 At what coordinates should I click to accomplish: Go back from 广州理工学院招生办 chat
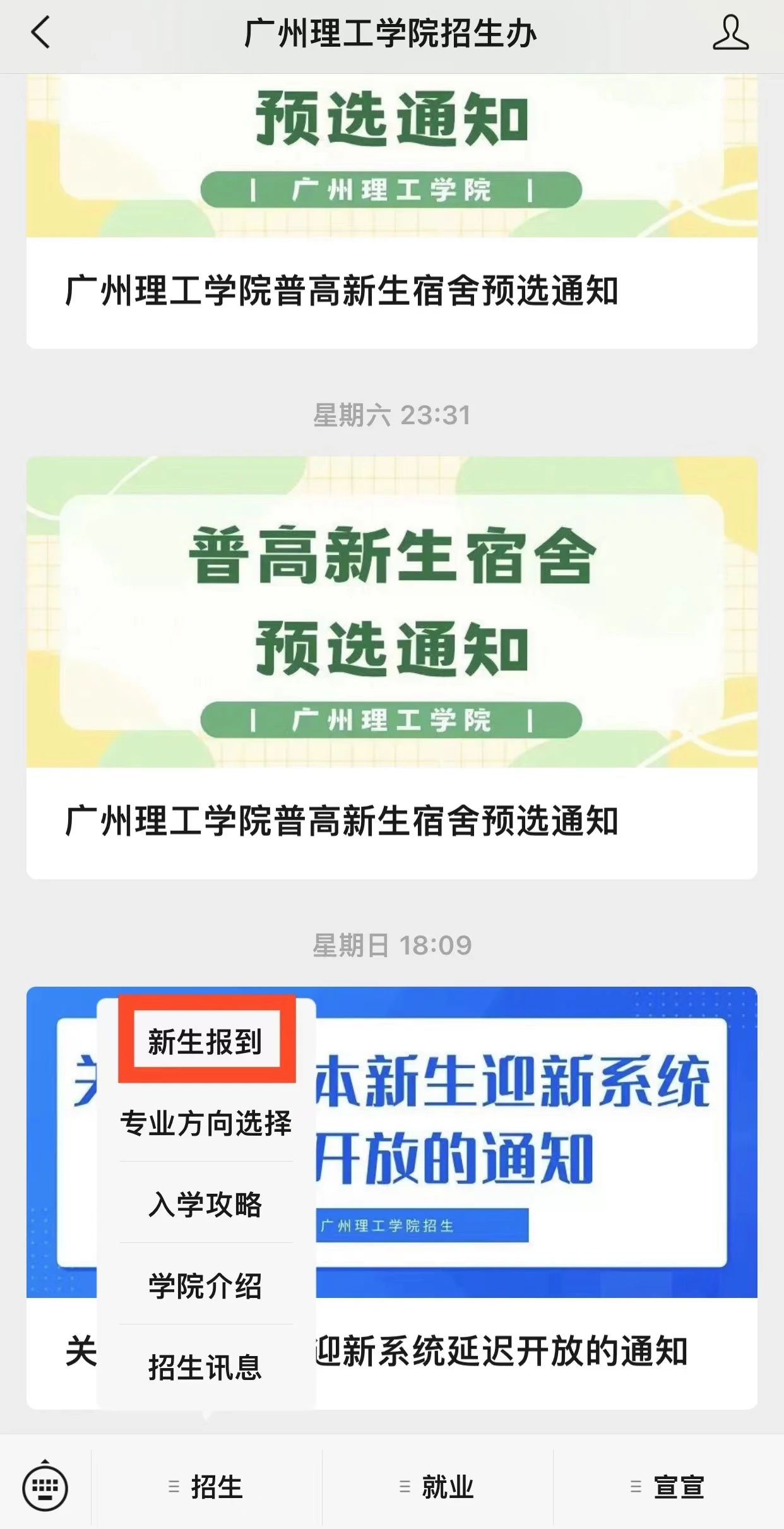point(40,33)
